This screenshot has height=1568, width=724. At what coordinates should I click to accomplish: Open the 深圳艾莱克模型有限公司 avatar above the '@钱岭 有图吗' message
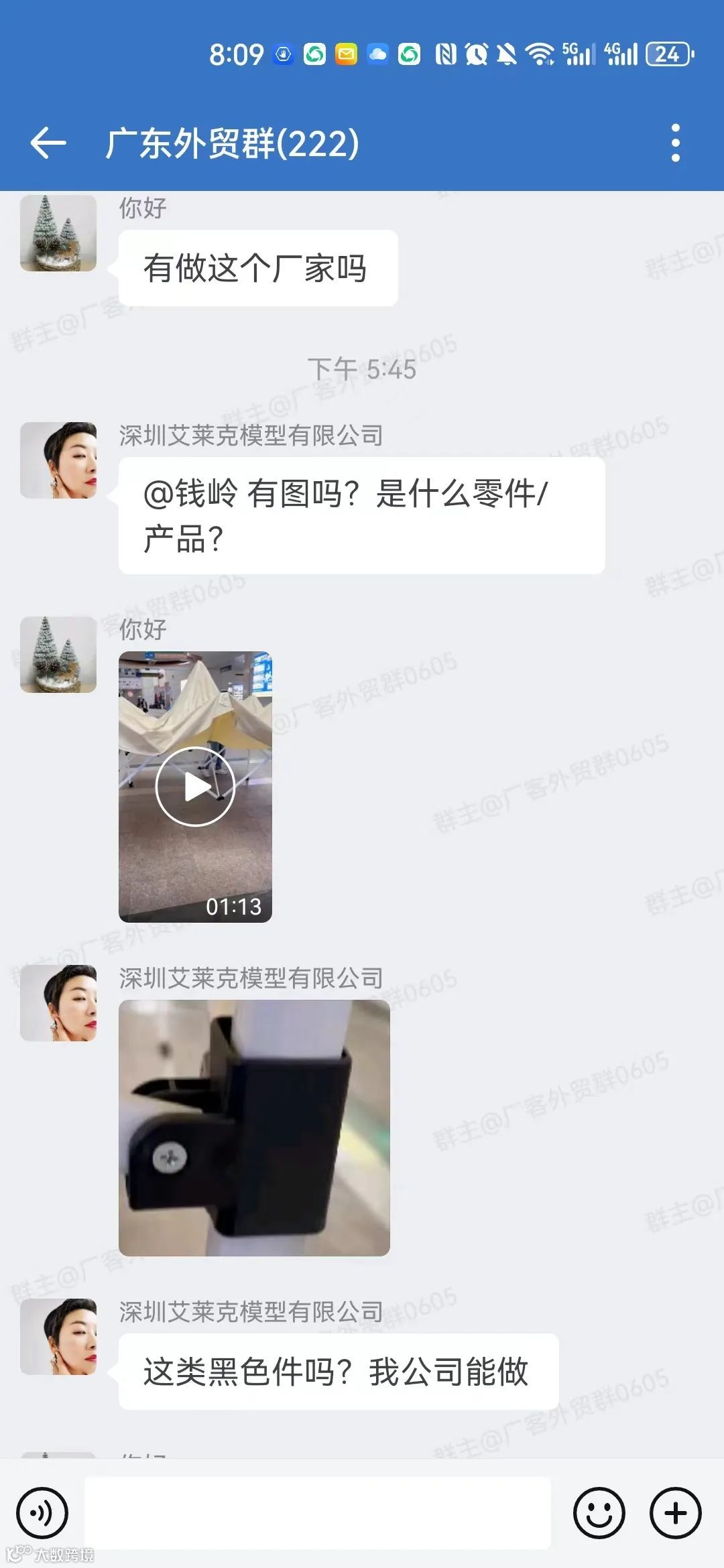58,460
